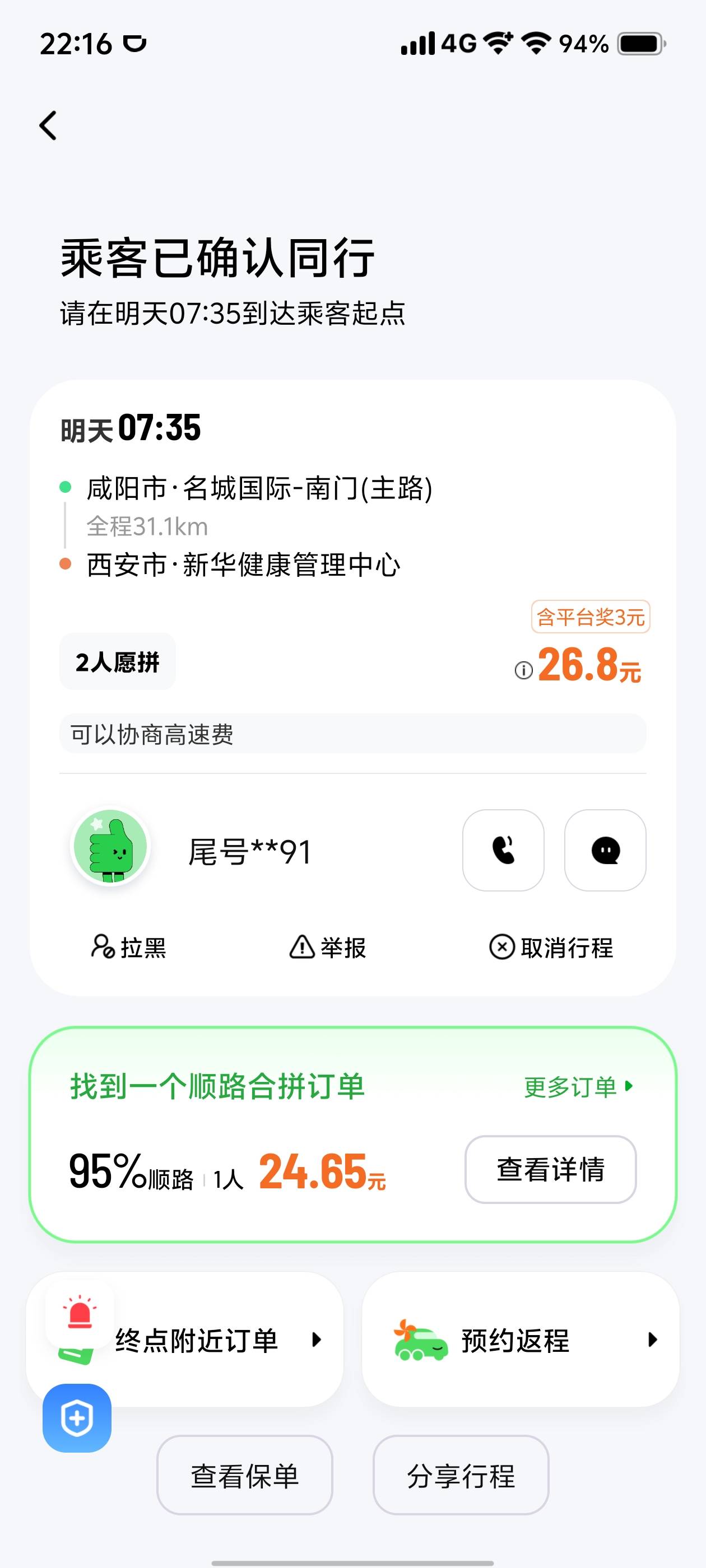Open the blue safety shield button

(77, 1418)
